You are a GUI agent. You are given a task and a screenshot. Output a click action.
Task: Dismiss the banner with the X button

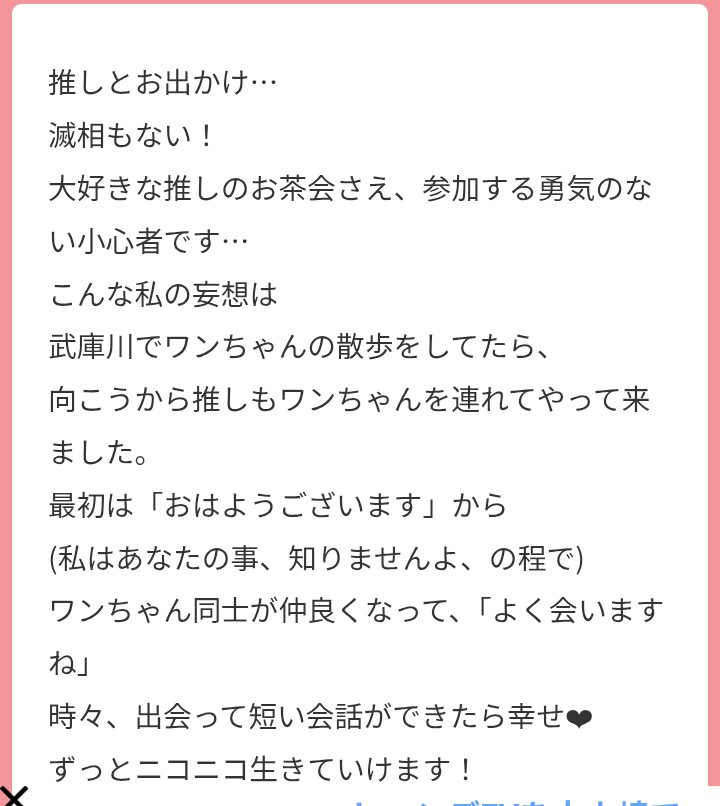[12, 796]
